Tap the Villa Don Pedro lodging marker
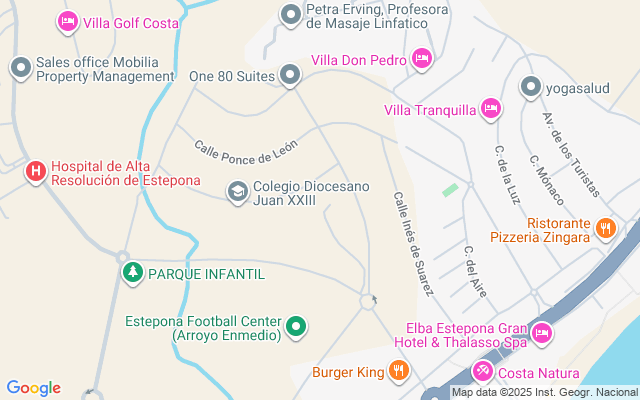The width and height of the screenshot is (640, 400). pyautogui.click(x=422, y=60)
